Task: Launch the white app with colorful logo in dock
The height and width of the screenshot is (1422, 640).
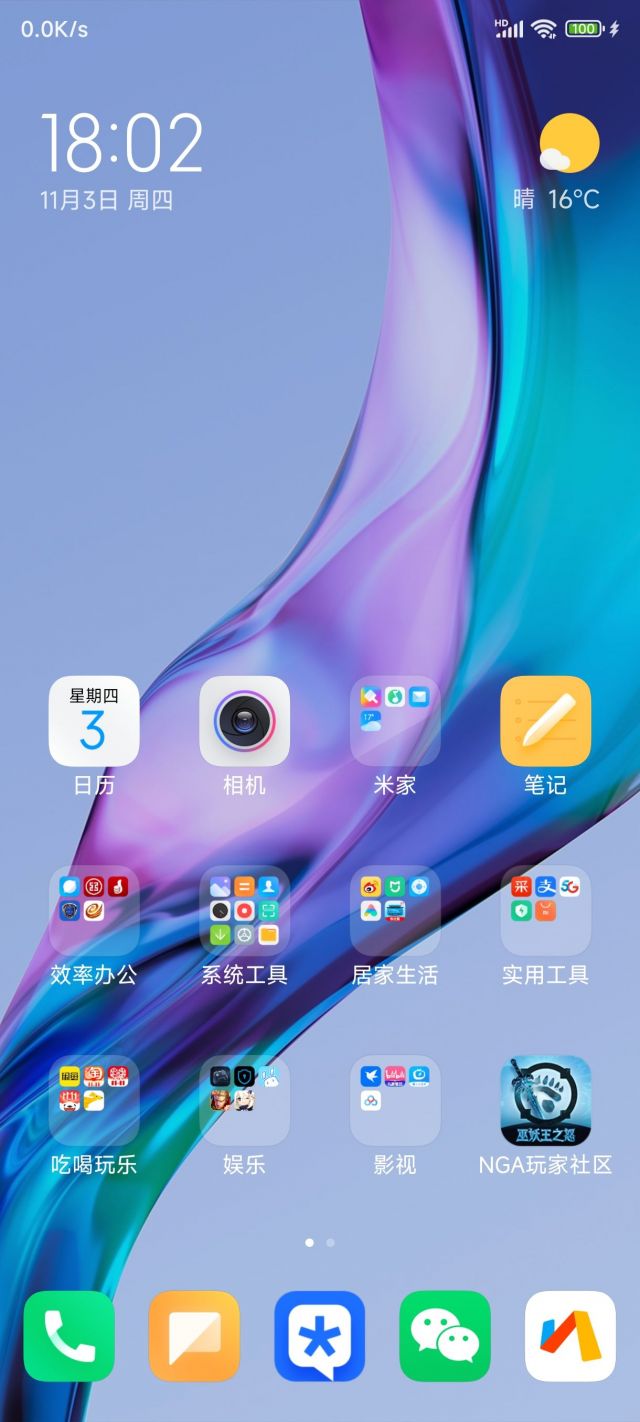Action: (x=570, y=1336)
